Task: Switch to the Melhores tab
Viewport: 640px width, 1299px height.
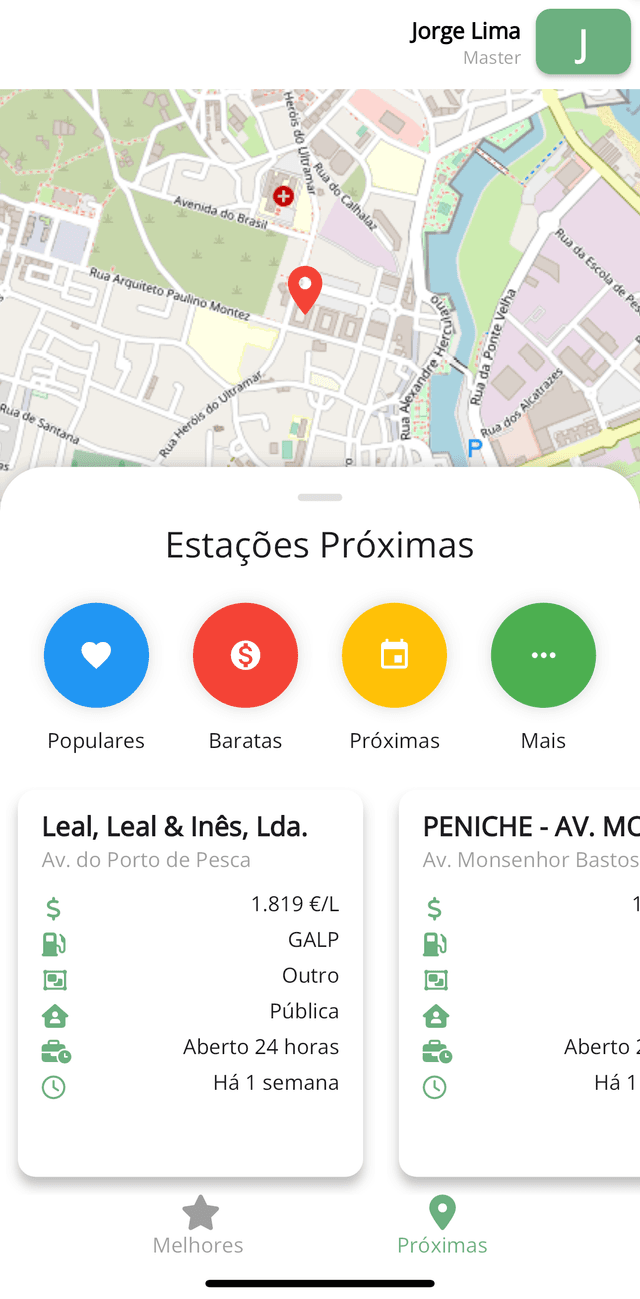Action: tap(199, 1226)
